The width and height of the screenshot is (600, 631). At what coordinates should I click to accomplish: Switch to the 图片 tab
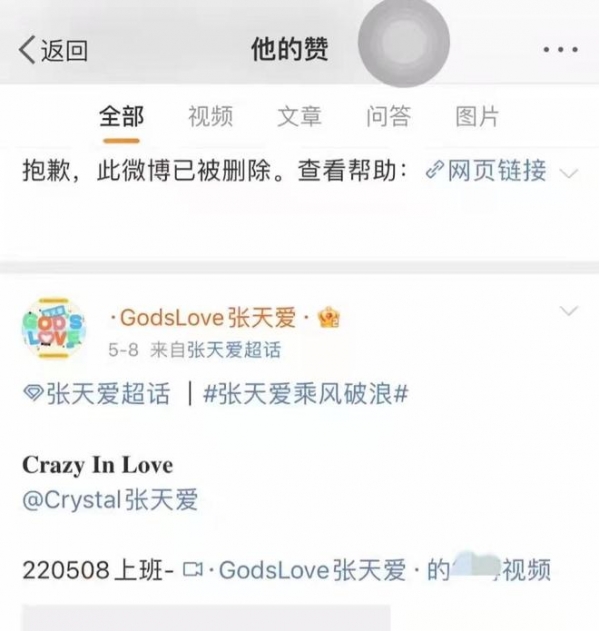coord(477,116)
